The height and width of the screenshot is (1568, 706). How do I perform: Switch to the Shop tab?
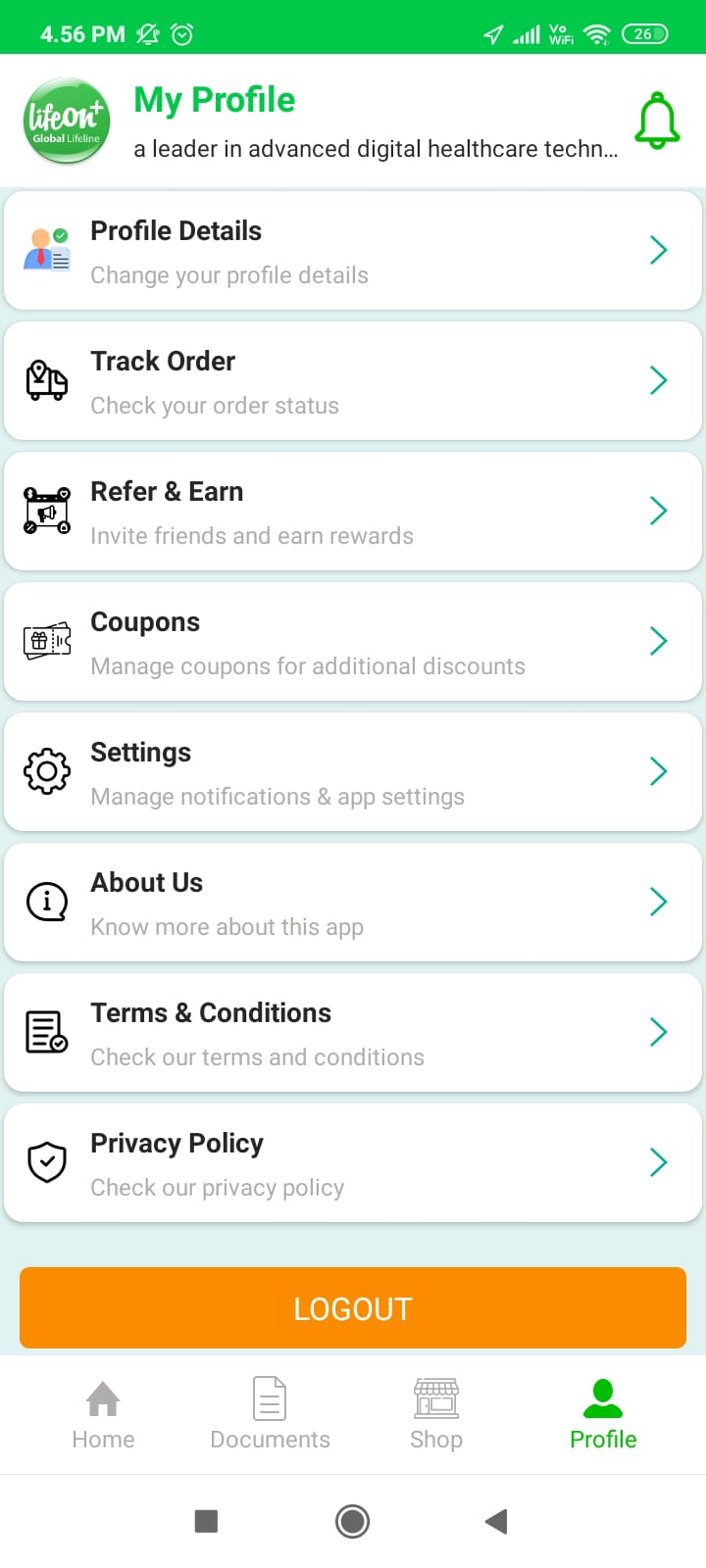click(x=436, y=1414)
